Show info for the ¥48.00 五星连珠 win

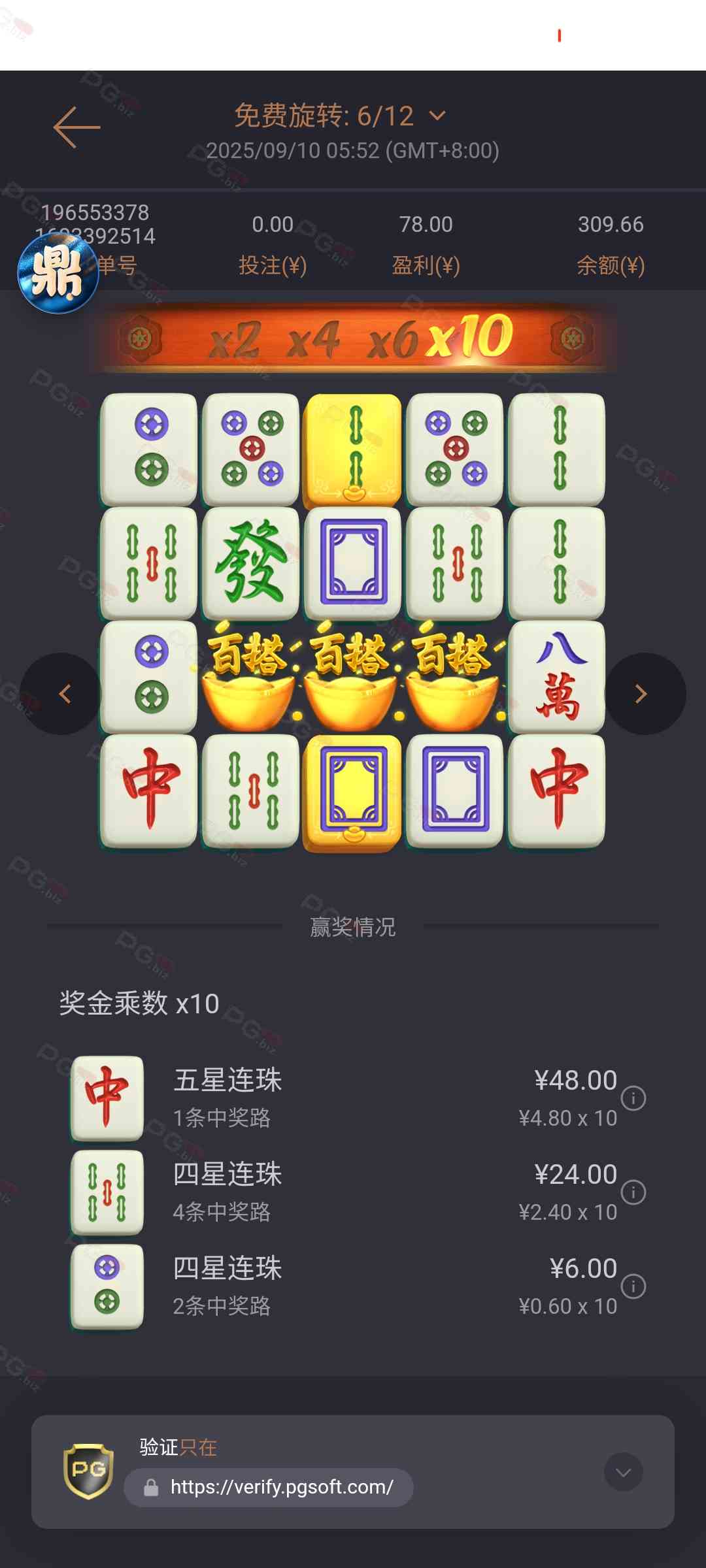633,1098
